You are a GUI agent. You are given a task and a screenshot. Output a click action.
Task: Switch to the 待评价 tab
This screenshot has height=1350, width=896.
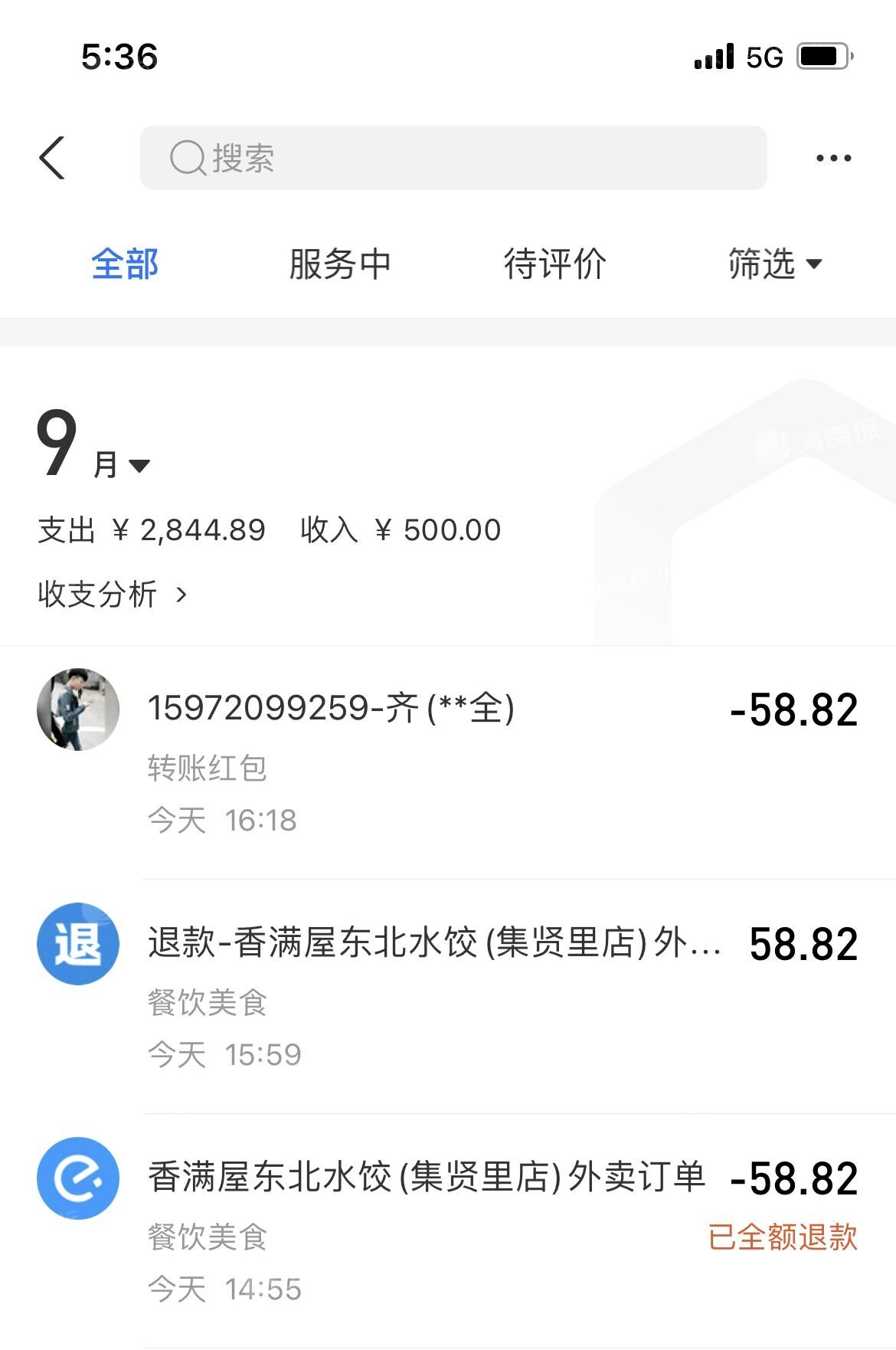554,264
